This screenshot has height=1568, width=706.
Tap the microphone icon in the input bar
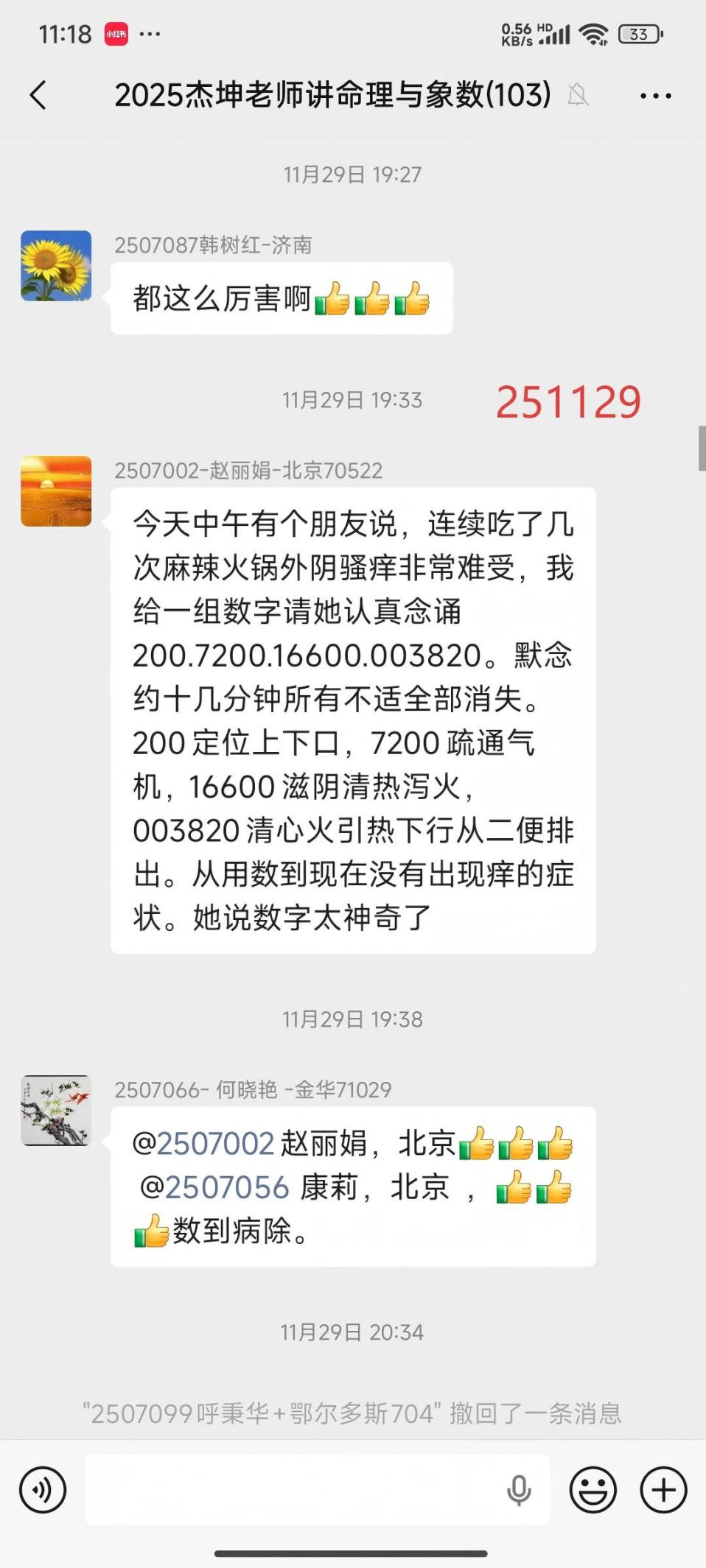click(520, 1488)
